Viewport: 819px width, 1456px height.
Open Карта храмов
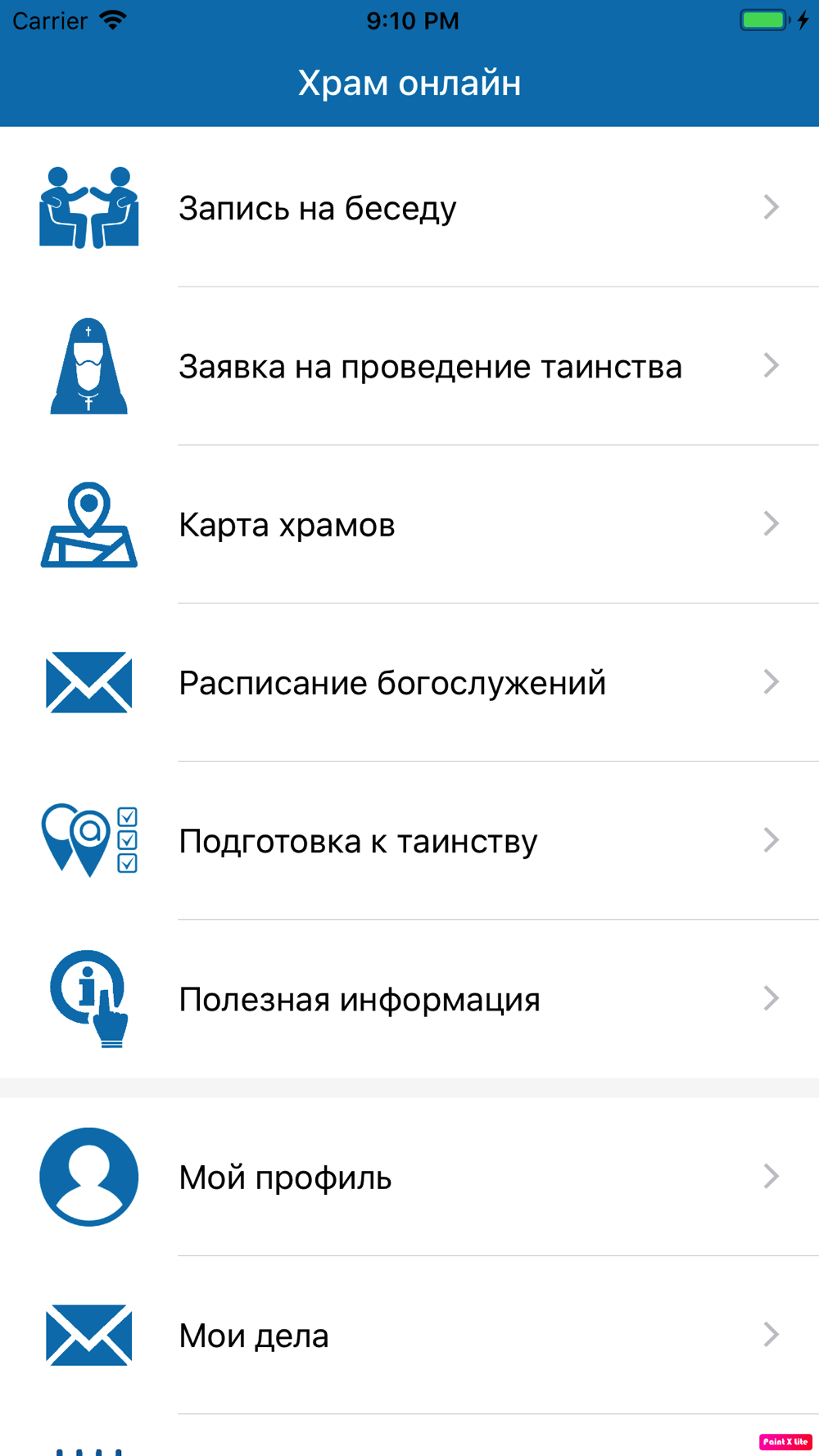coord(409,524)
